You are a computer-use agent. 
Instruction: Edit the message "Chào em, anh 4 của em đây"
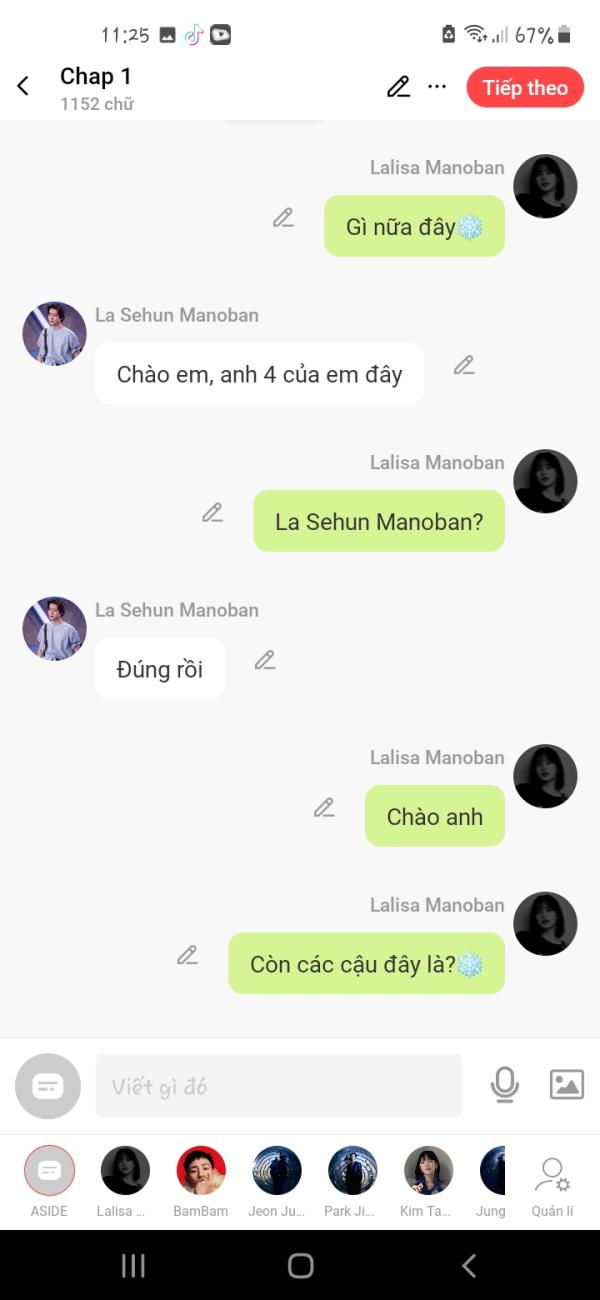pyautogui.click(x=464, y=366)
